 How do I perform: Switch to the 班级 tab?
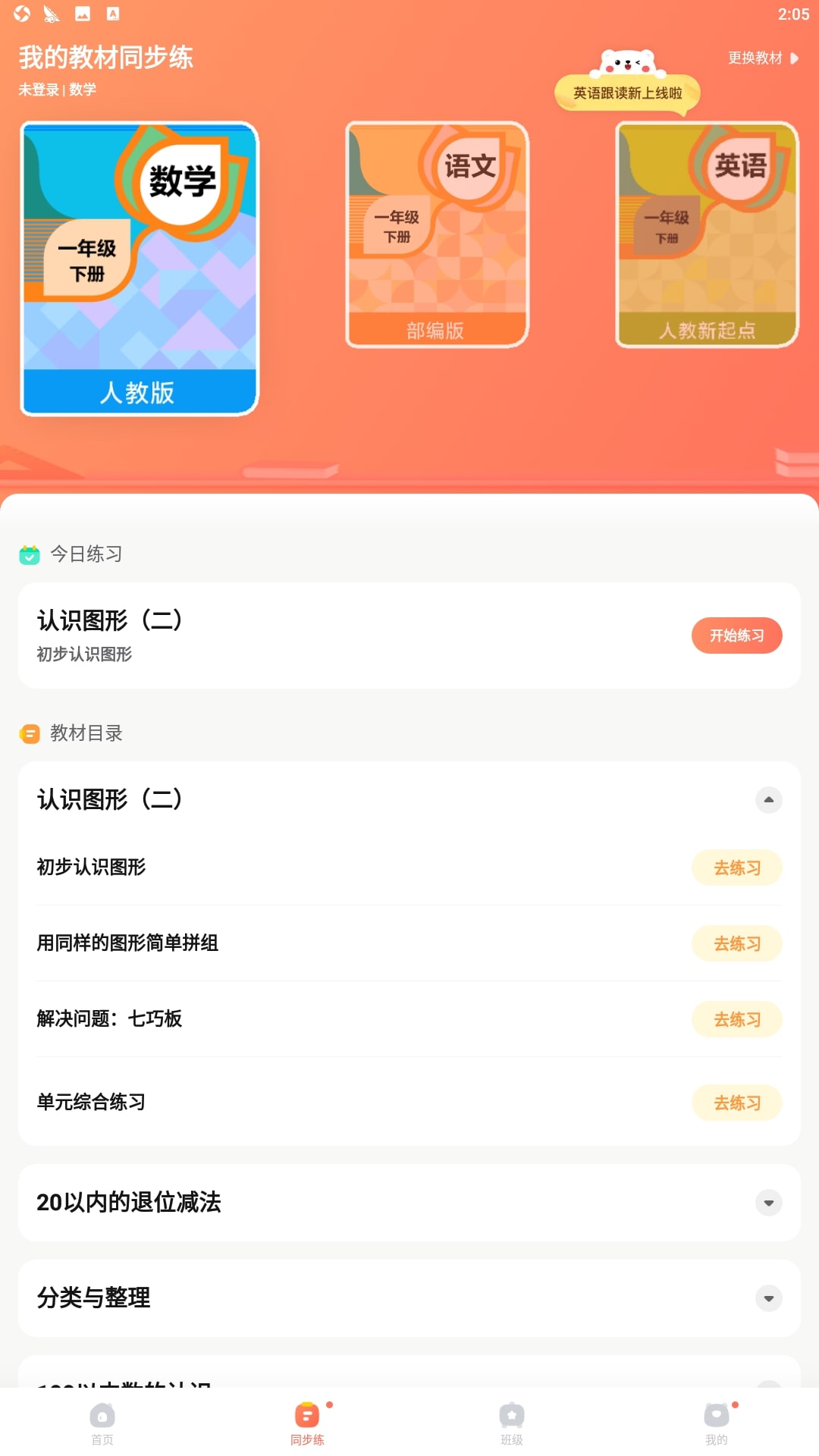coord(512,1423)
